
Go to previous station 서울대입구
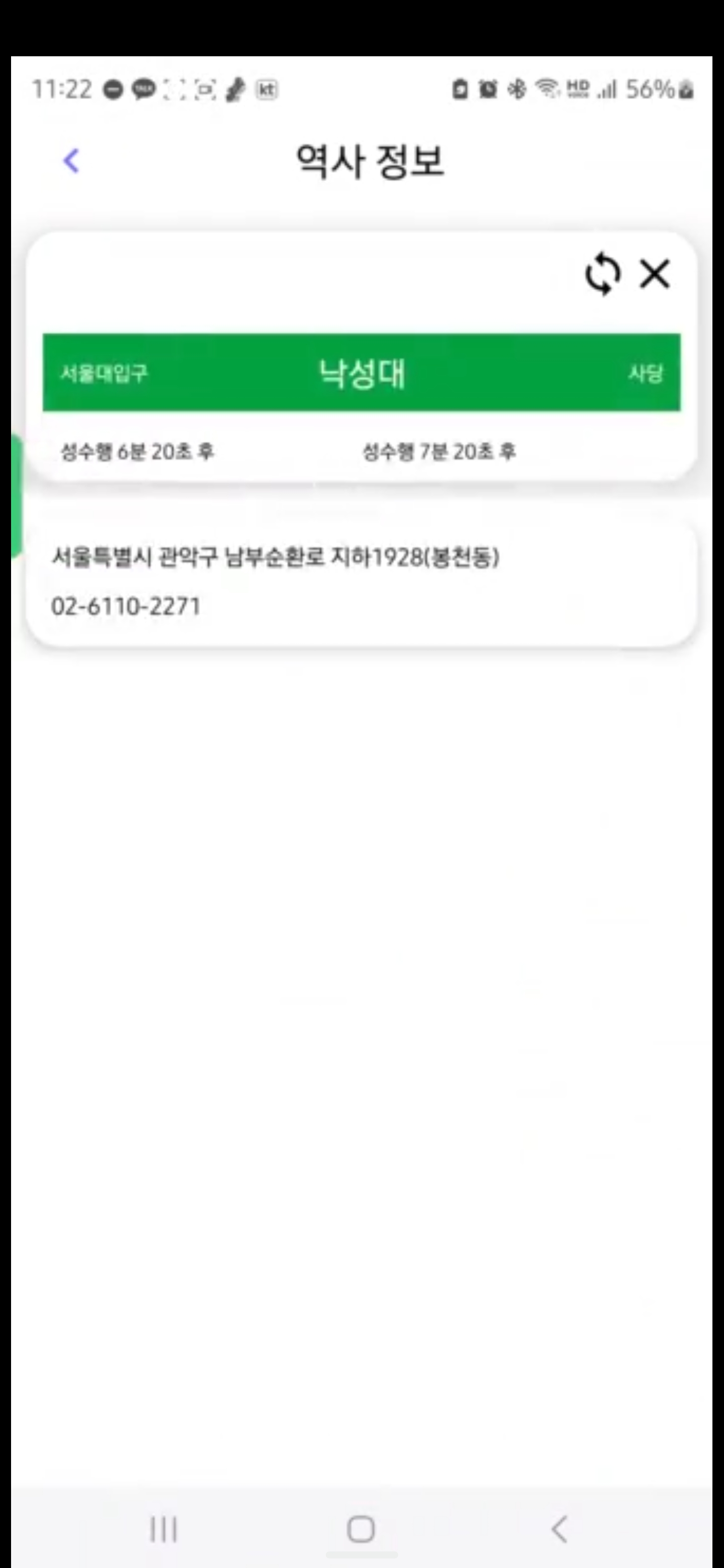pos(104,372)
